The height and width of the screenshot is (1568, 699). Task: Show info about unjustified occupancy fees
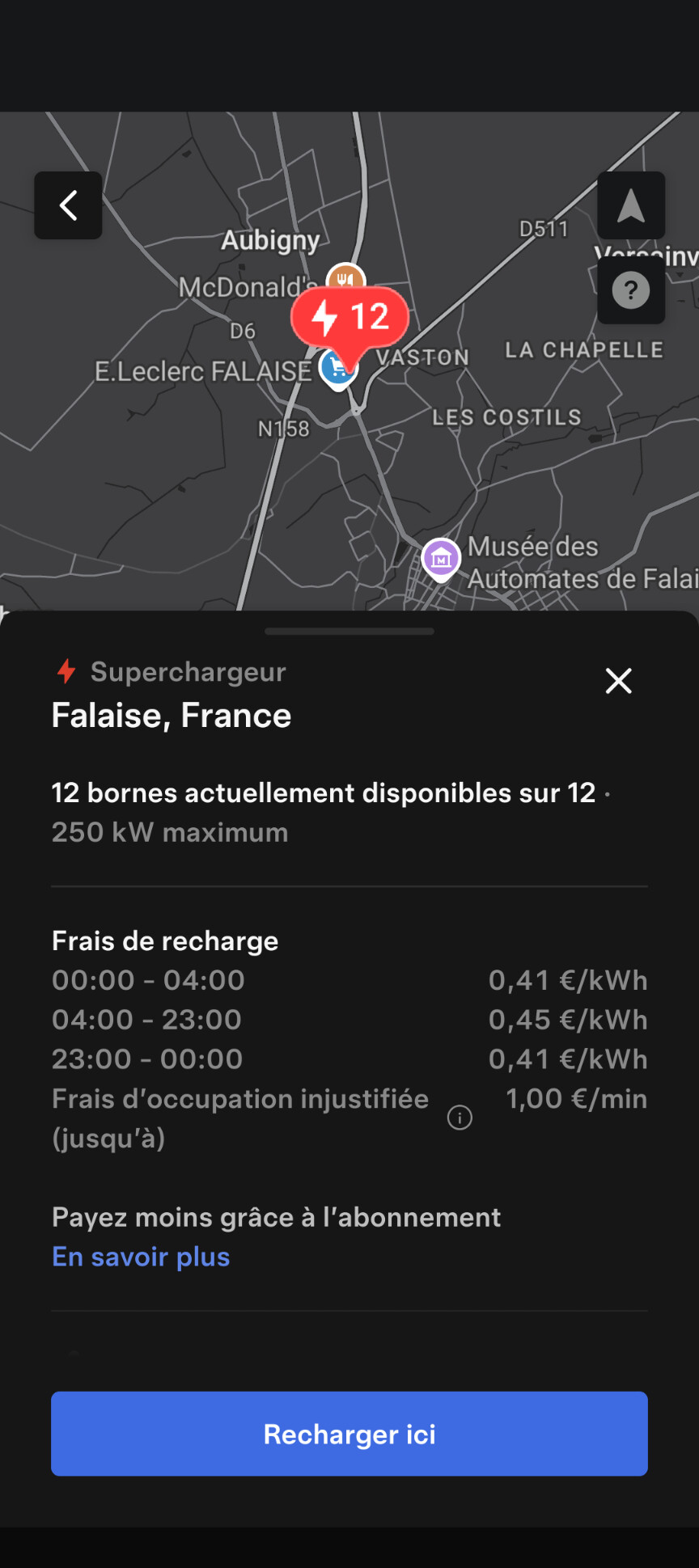460,1118
